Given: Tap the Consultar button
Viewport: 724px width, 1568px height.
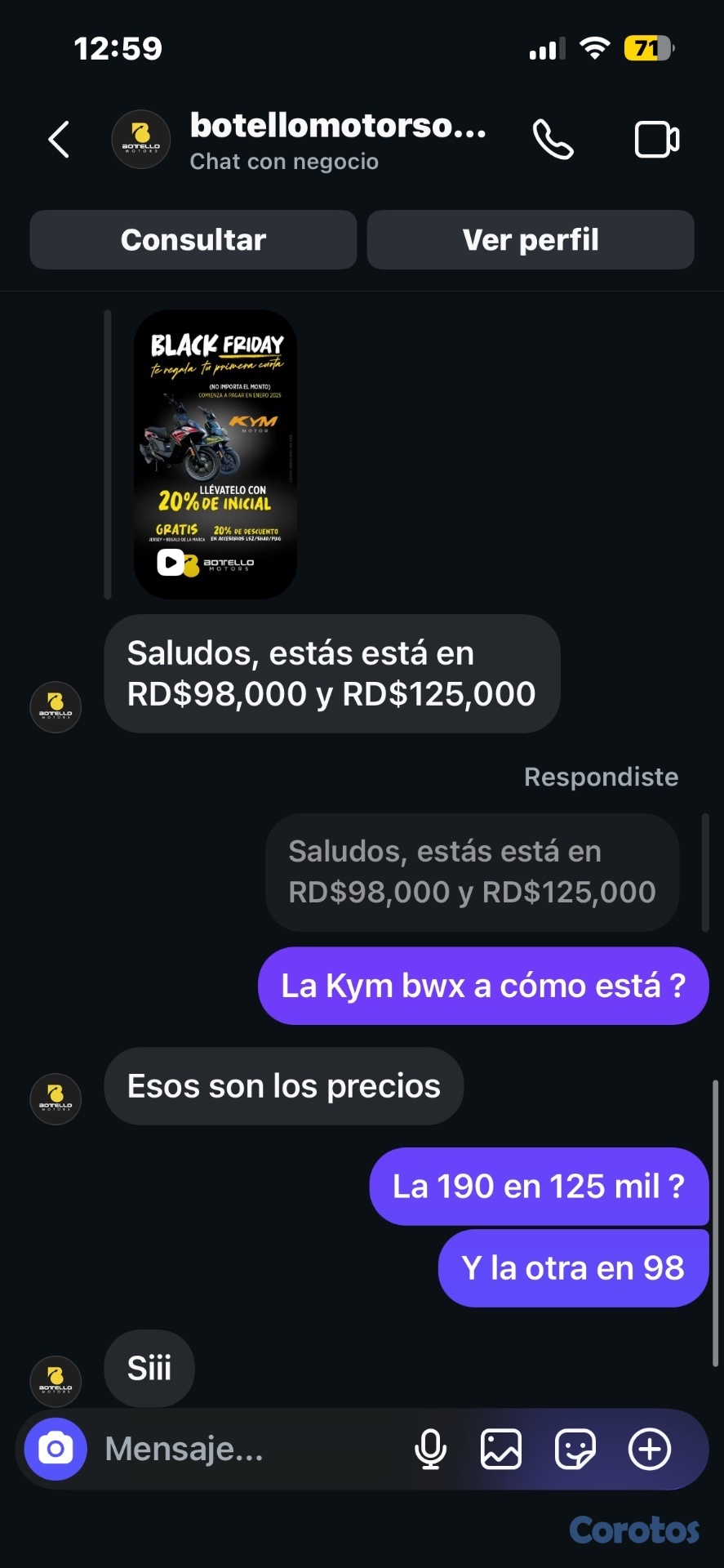Looking at the screenshot, I should pyautogui.click(x=193, y=240).
